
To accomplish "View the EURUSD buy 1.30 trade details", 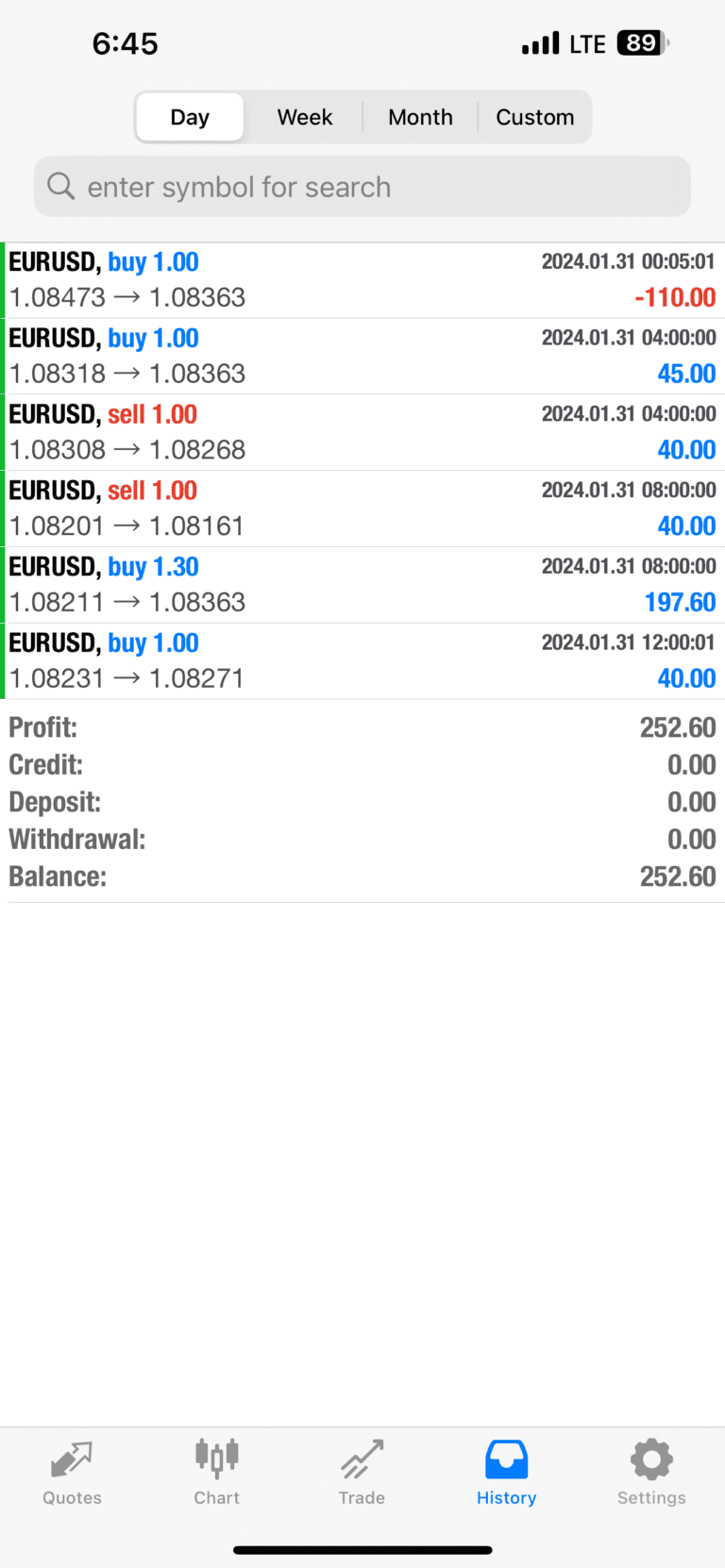I will click(362, 585).
